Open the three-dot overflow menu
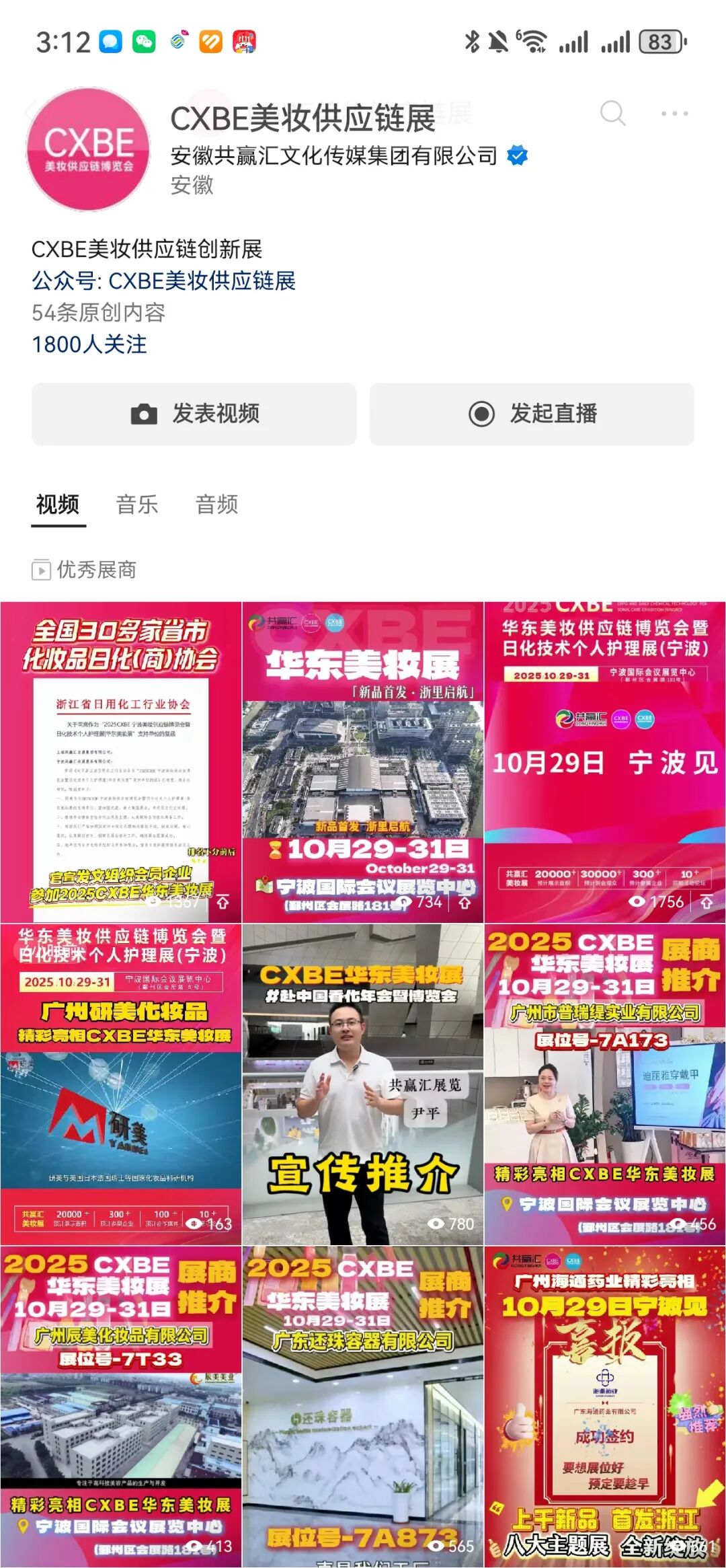The width and height of the screenshot is (726, 1568). click(x=674, y=114)
